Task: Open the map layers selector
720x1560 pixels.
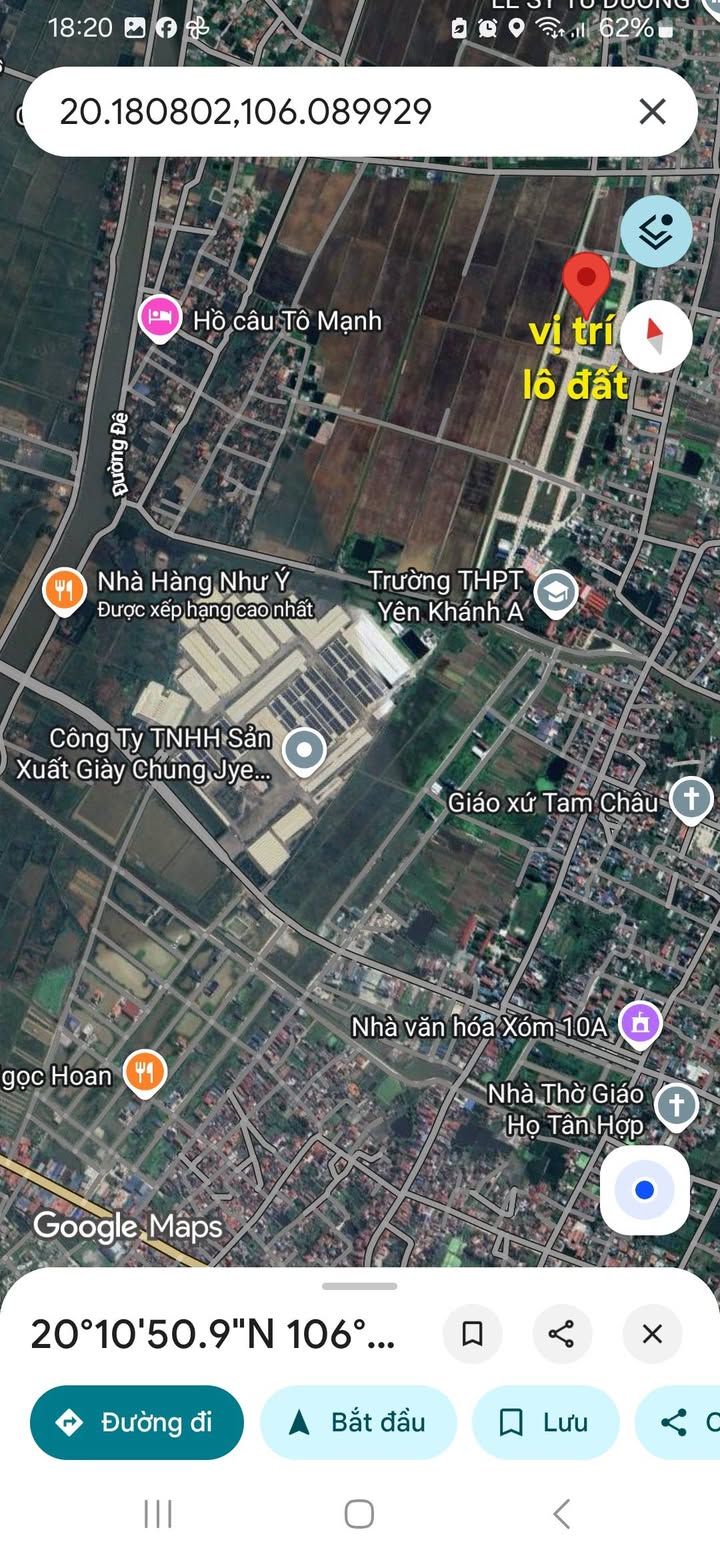Action: 656,232
